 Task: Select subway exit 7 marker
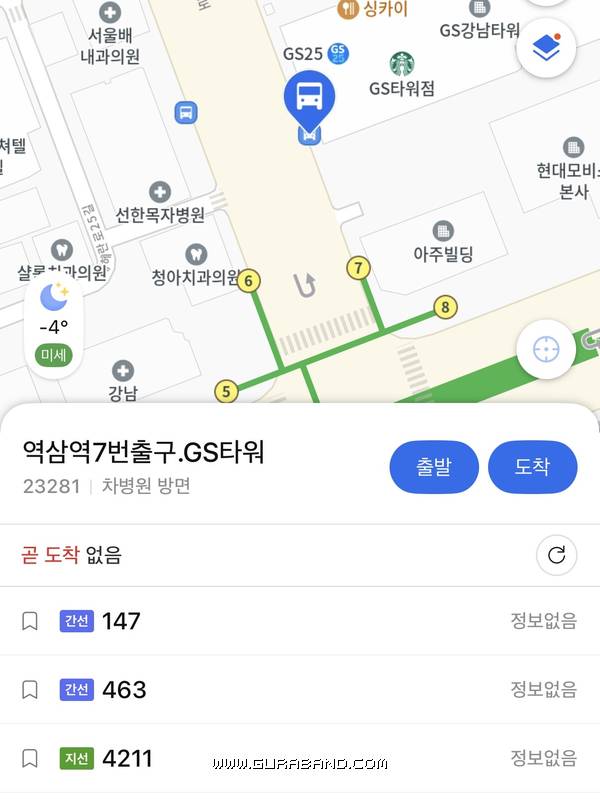[359, 268]
